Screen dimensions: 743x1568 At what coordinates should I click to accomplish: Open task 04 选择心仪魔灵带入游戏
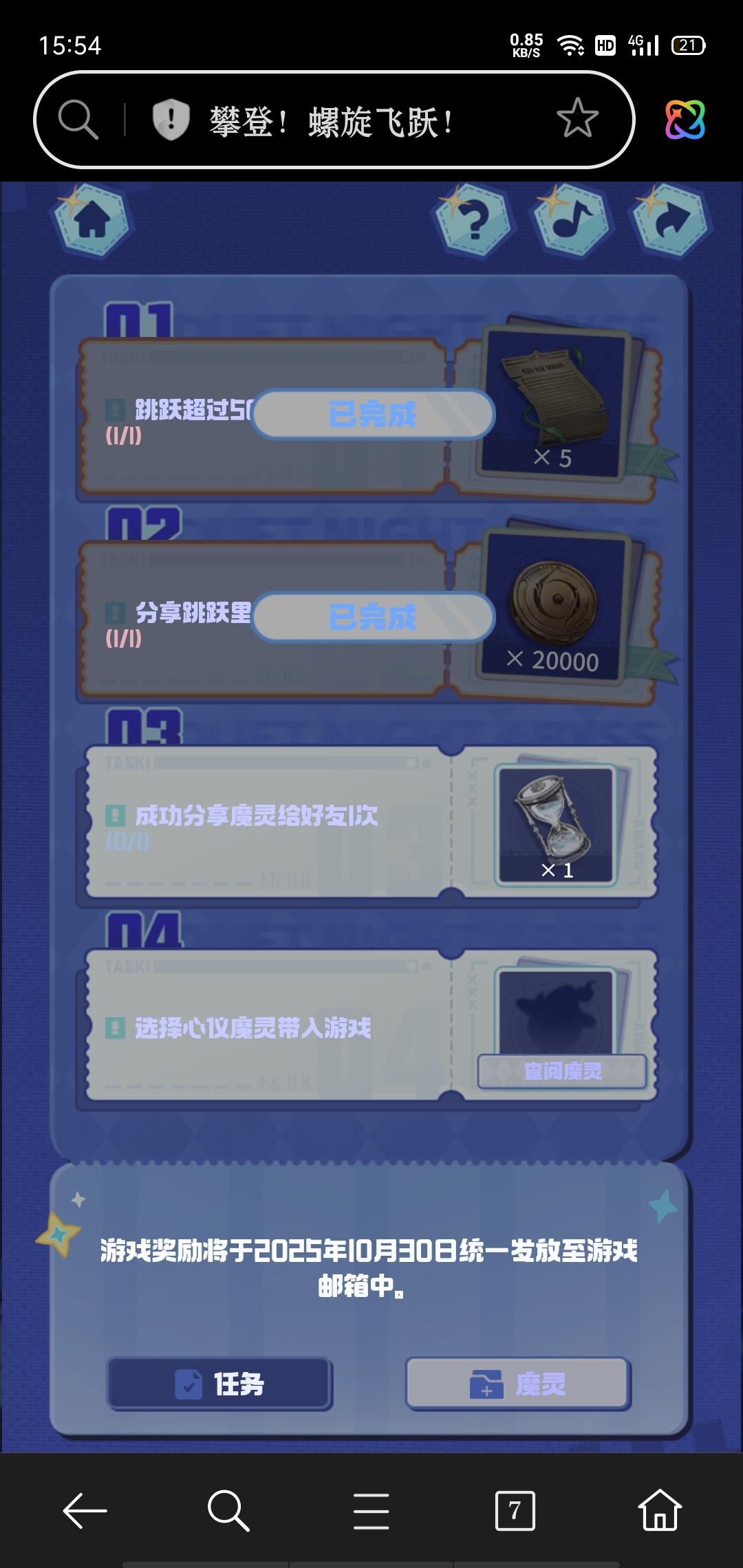tap(253, 1028)
